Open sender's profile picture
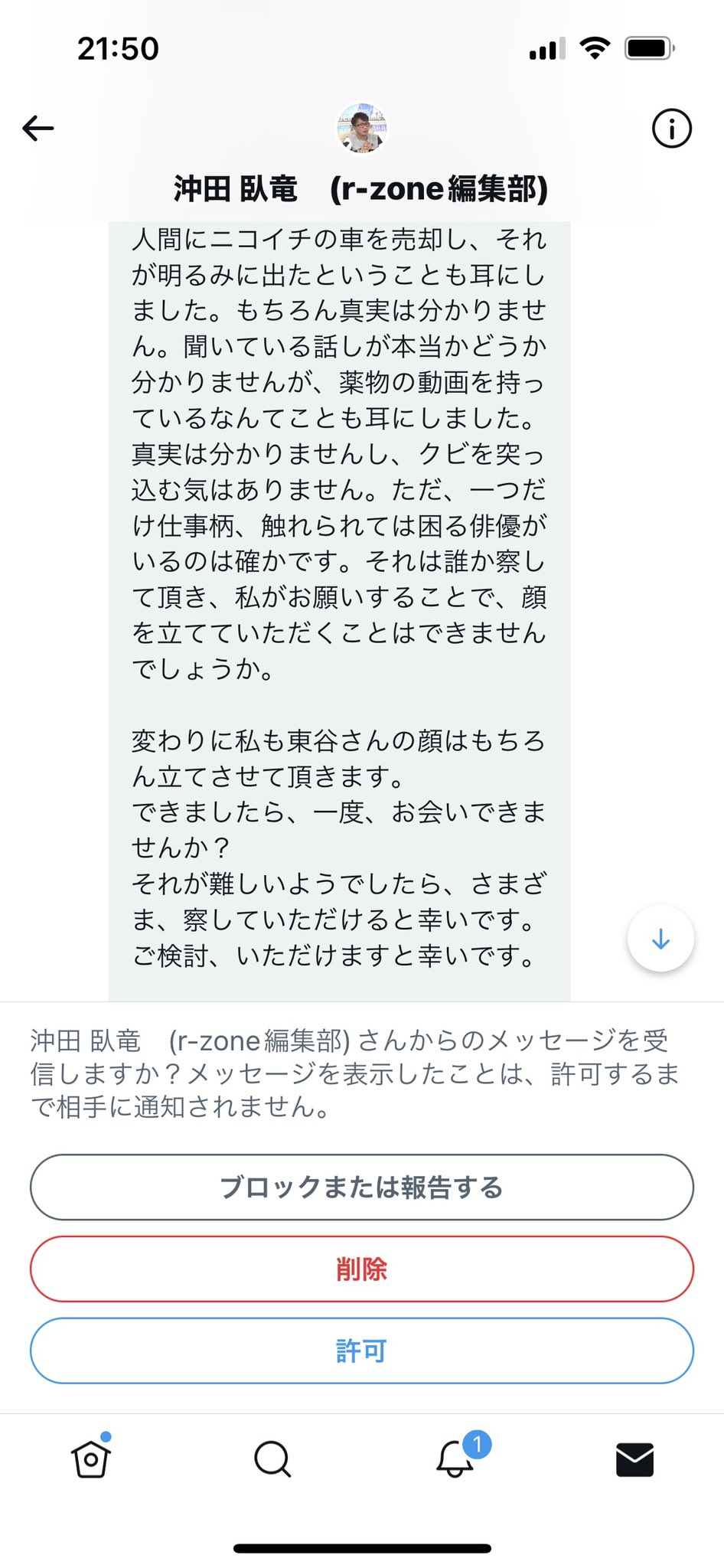Image resolution: width=724 pixels, height=1568 pixels. click(x=362, y=129)
